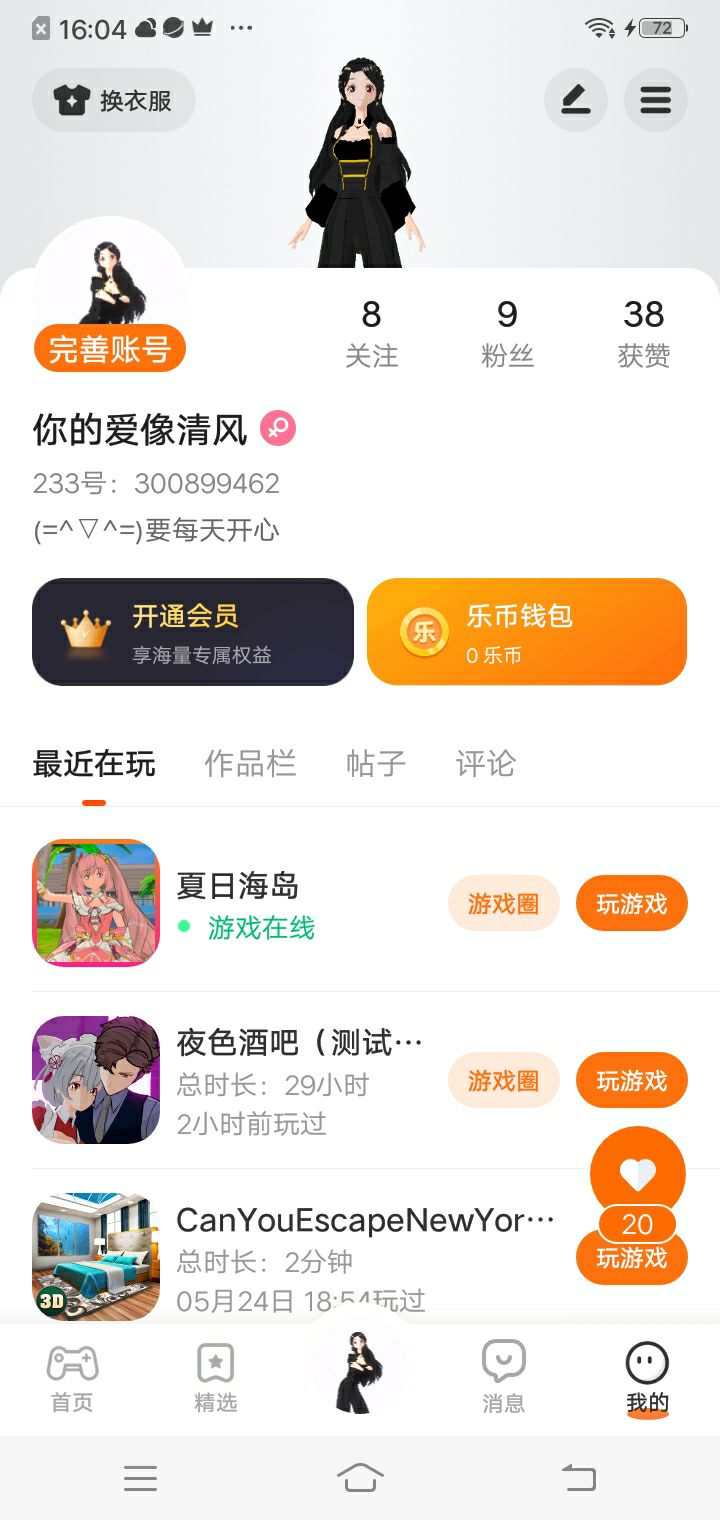This screenshot has height=1520, width=720.
Task: Open the 精选 featured tab
Action: click(216, 1378)
